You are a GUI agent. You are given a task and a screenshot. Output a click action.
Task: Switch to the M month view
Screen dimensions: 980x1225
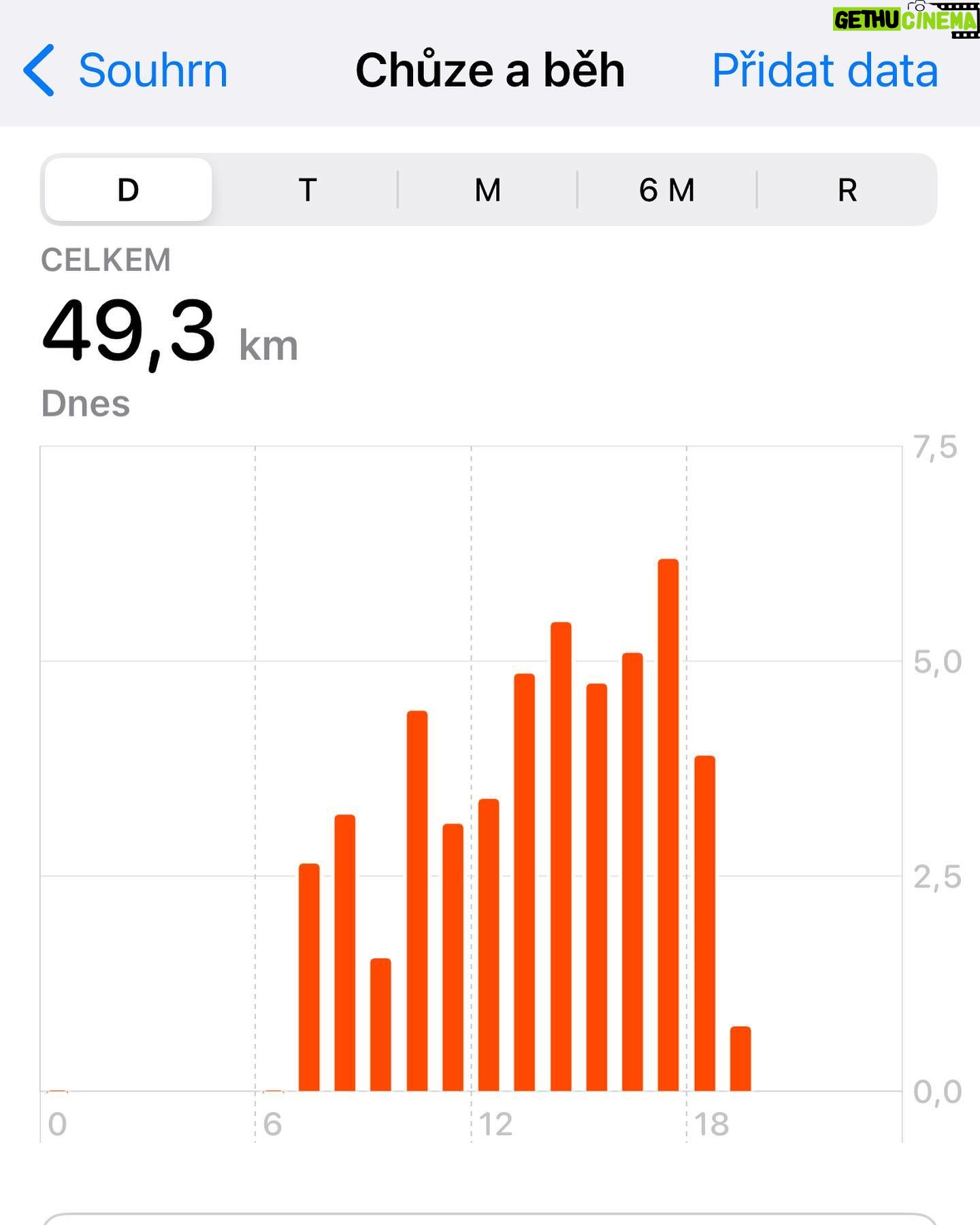[487, 190]
